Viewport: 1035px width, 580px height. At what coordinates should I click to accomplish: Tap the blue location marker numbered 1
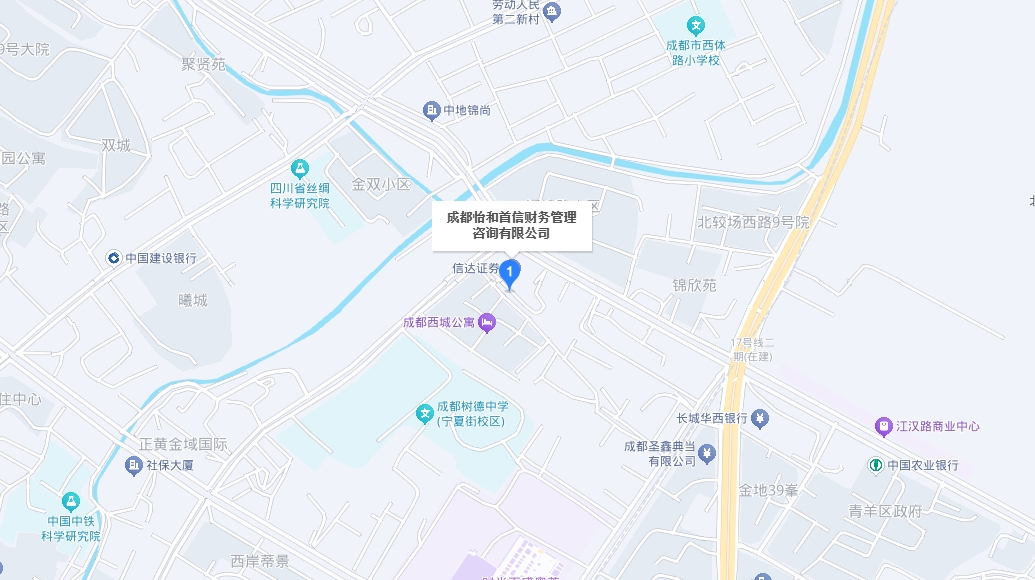point(510,272)
